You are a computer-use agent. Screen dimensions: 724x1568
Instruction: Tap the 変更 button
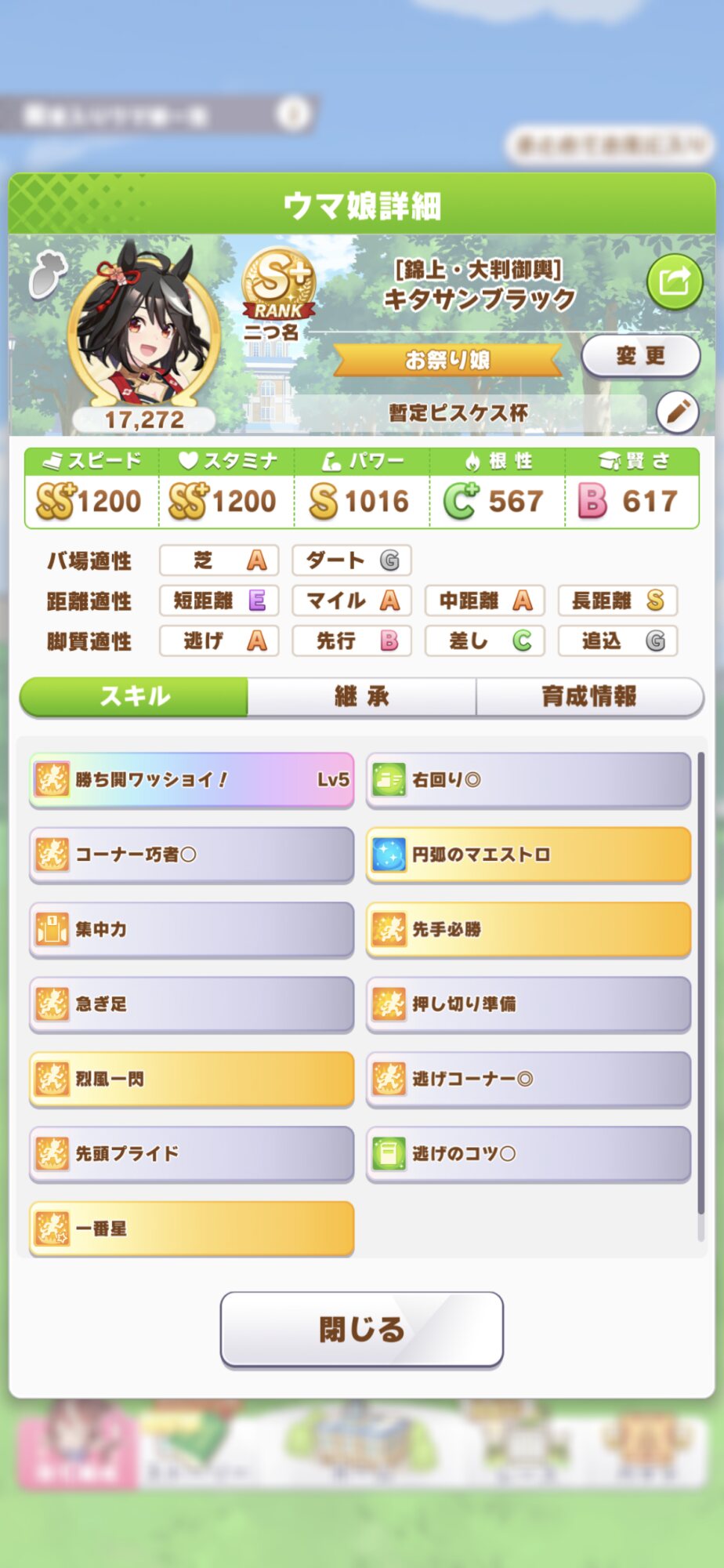(640, 356)
